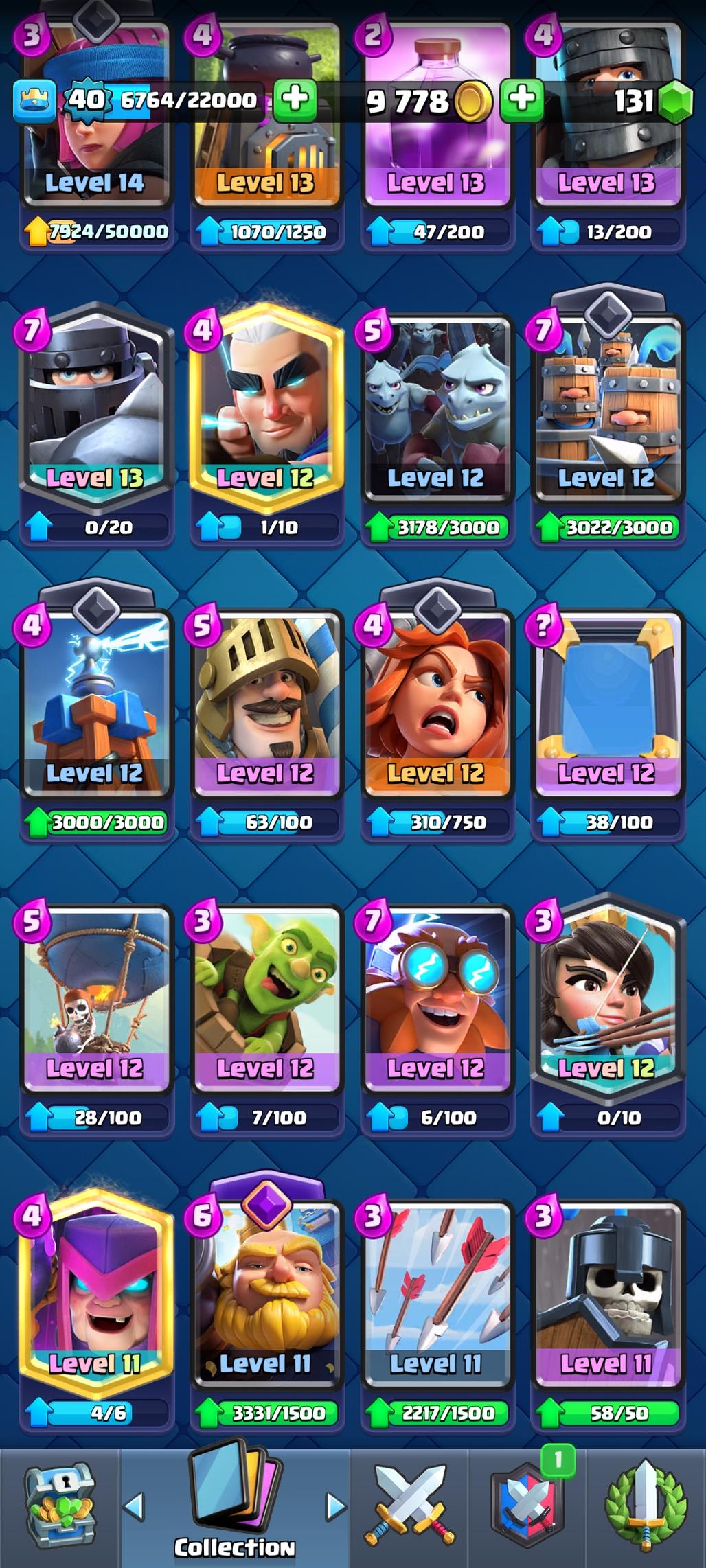
Task: Select the Minion Horde card
Action: (435, 412)
